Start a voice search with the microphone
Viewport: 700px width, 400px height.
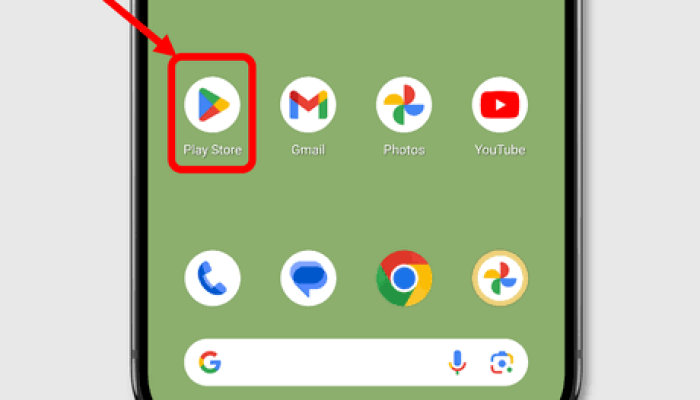[457, 362]
